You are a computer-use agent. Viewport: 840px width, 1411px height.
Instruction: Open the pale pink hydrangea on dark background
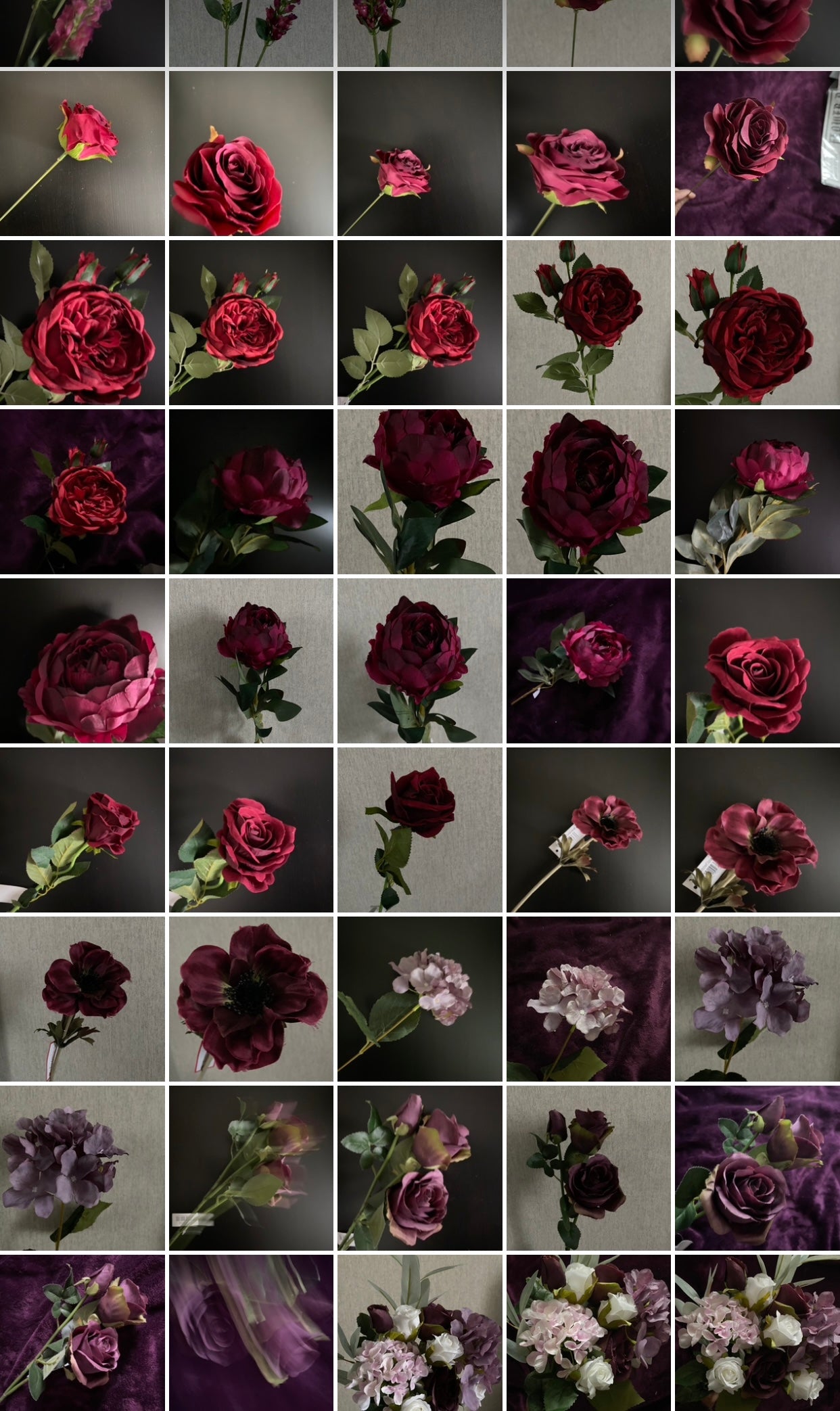(x=419, y=999)
